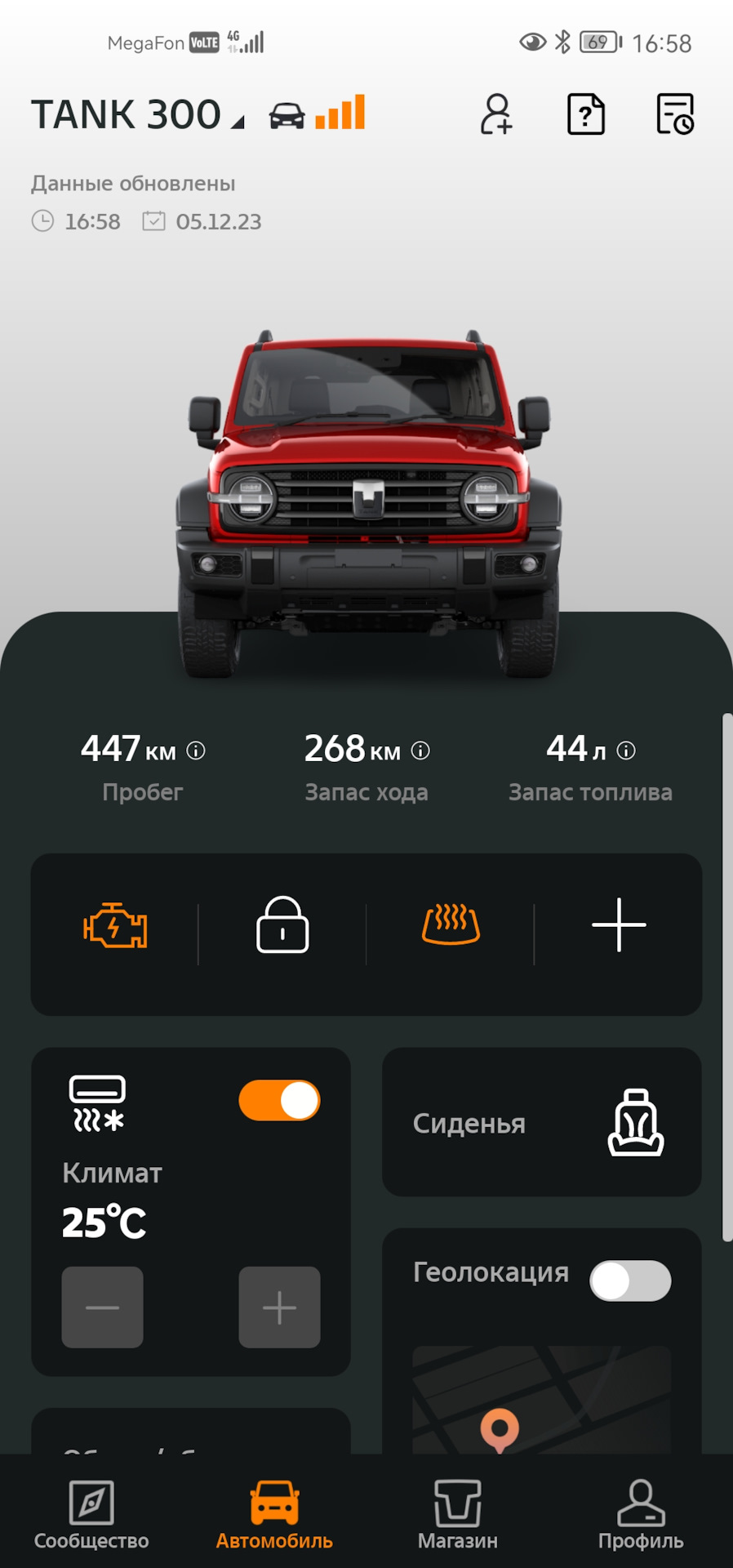Image resolution: width=733 pixels, height=1568 pixels.
Task: Add a new quick action shortcut
Action: pyautogui.click(x=619, y=925)
